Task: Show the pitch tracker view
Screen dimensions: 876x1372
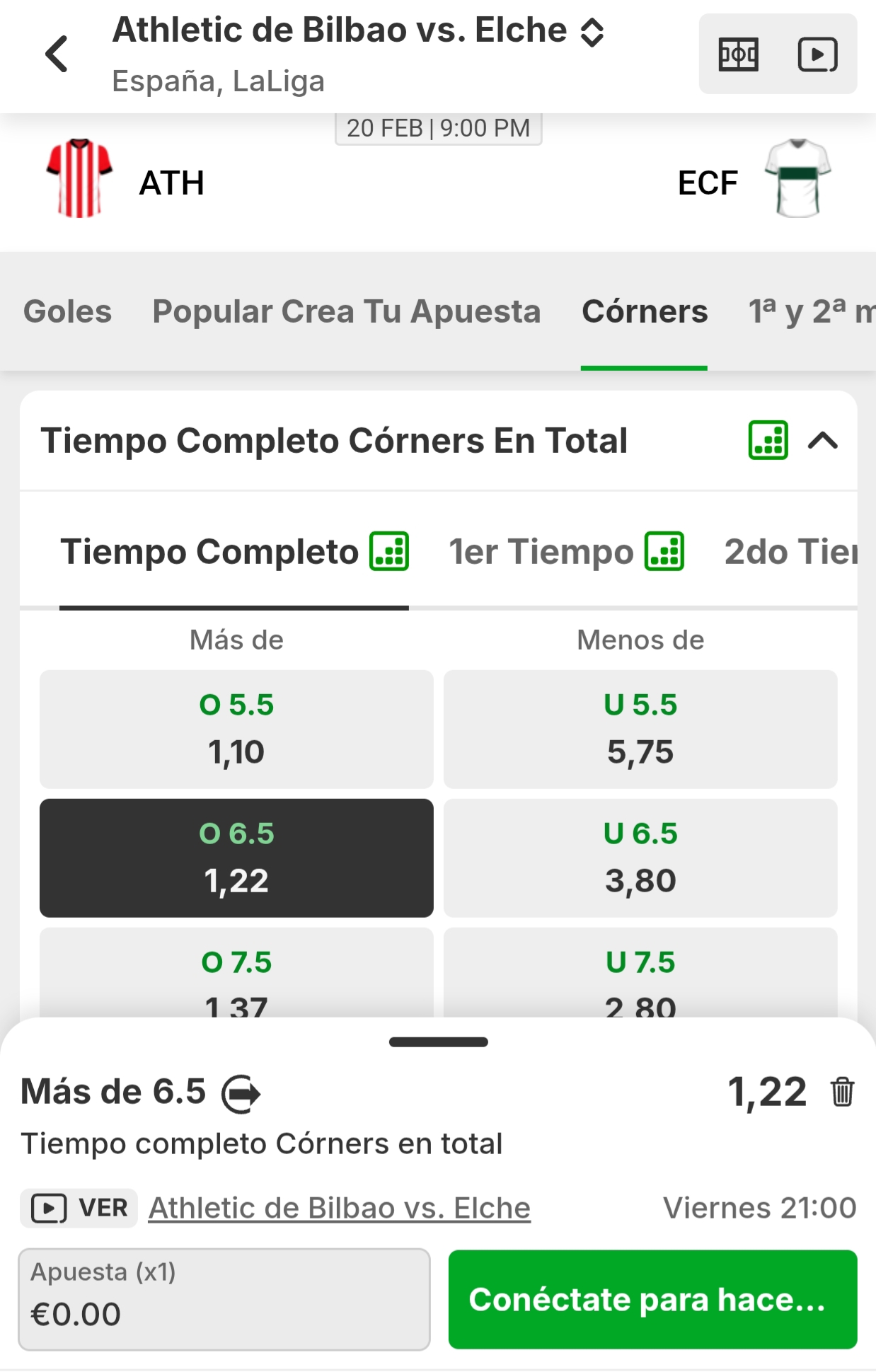Action: 738,54
